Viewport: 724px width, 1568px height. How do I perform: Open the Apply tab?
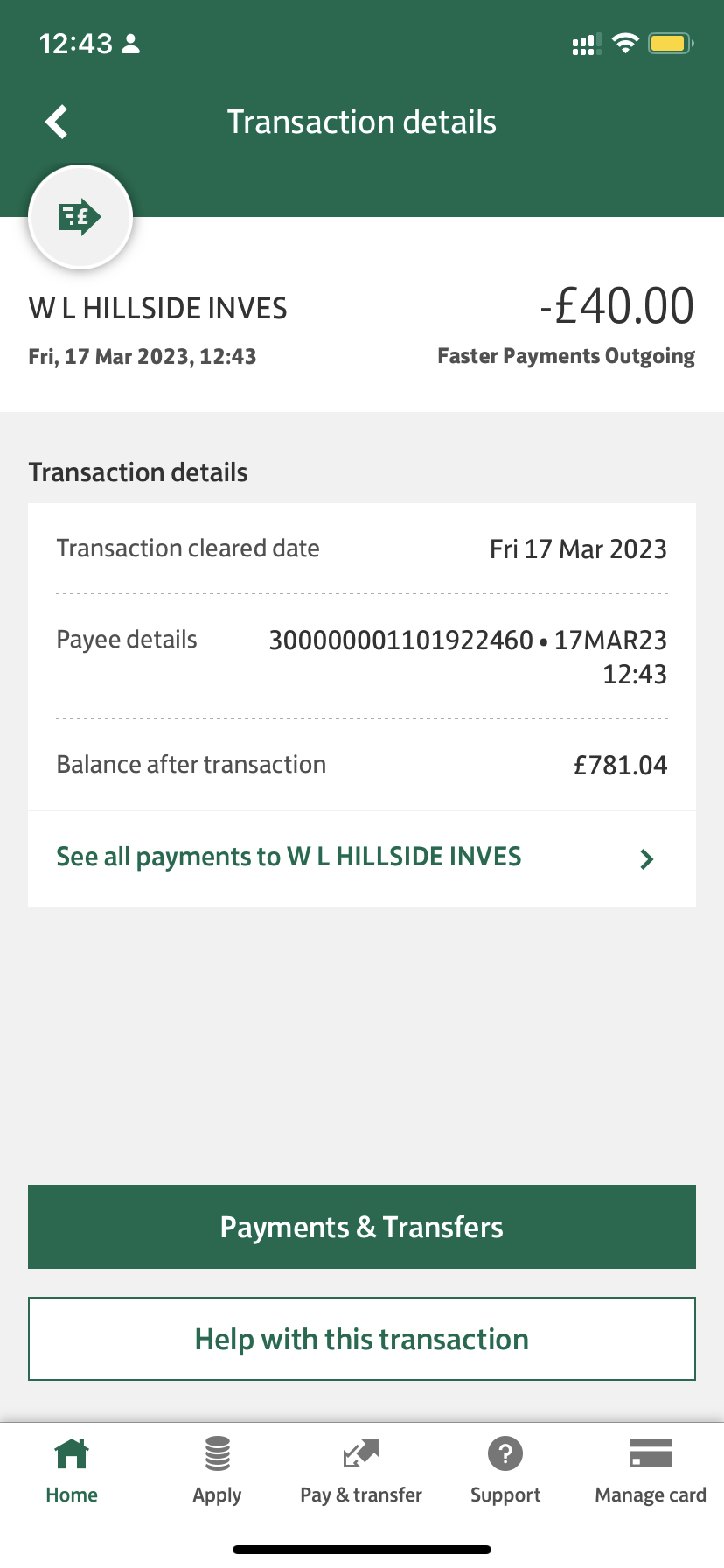pos(217,1470)
